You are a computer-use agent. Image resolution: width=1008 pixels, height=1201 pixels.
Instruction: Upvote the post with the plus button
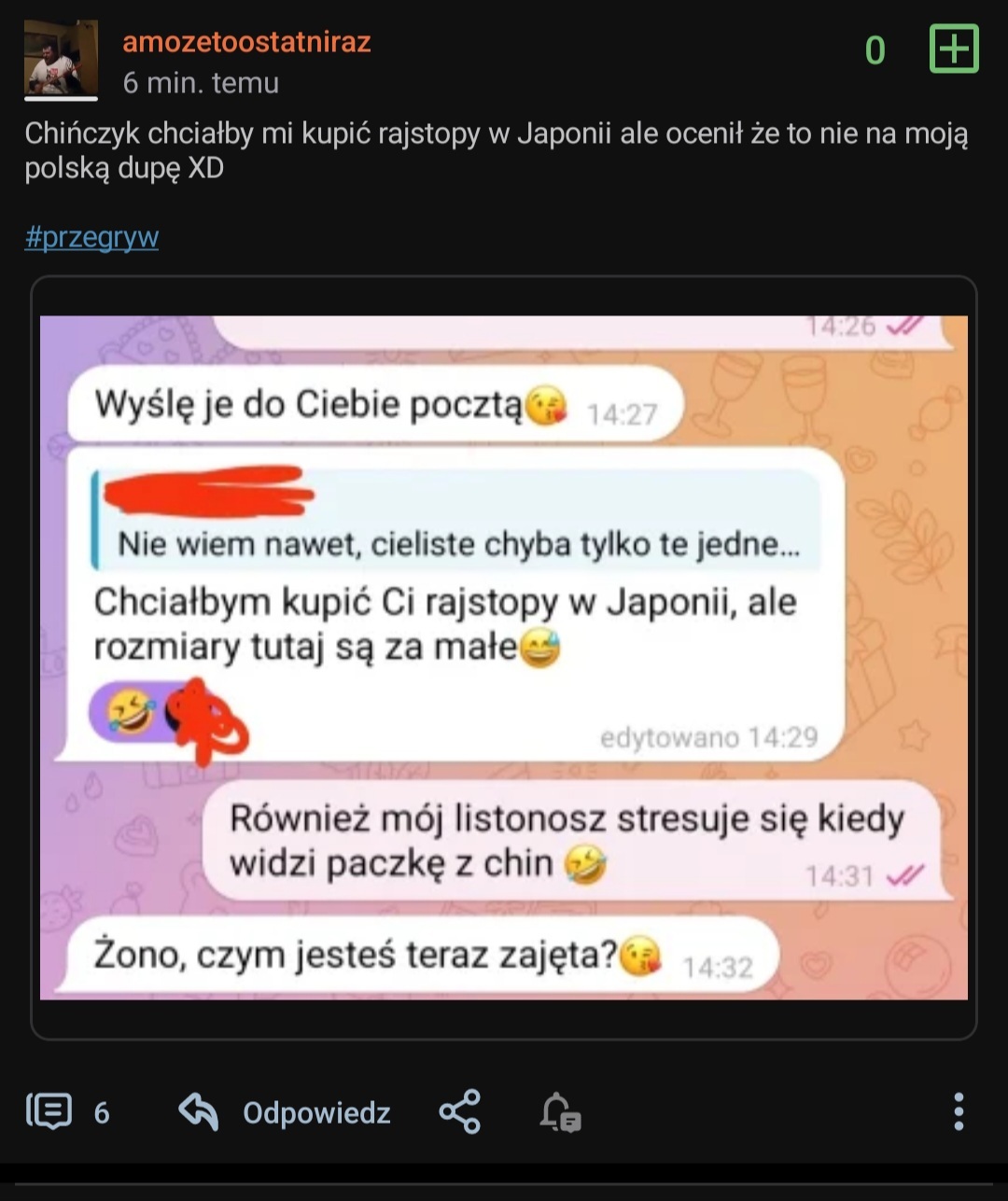(954, 49)
